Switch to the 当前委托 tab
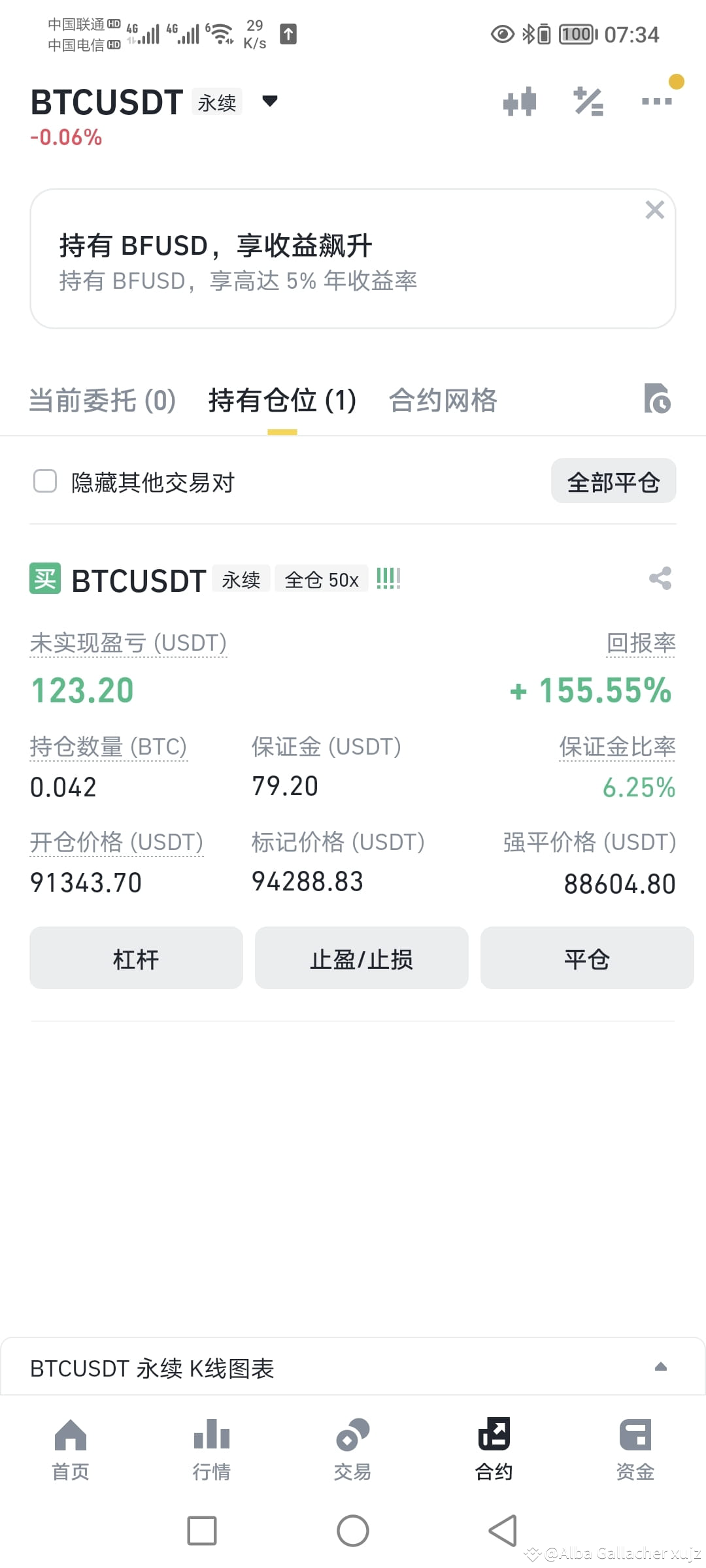706x1568 pixels. click(101, 400)
